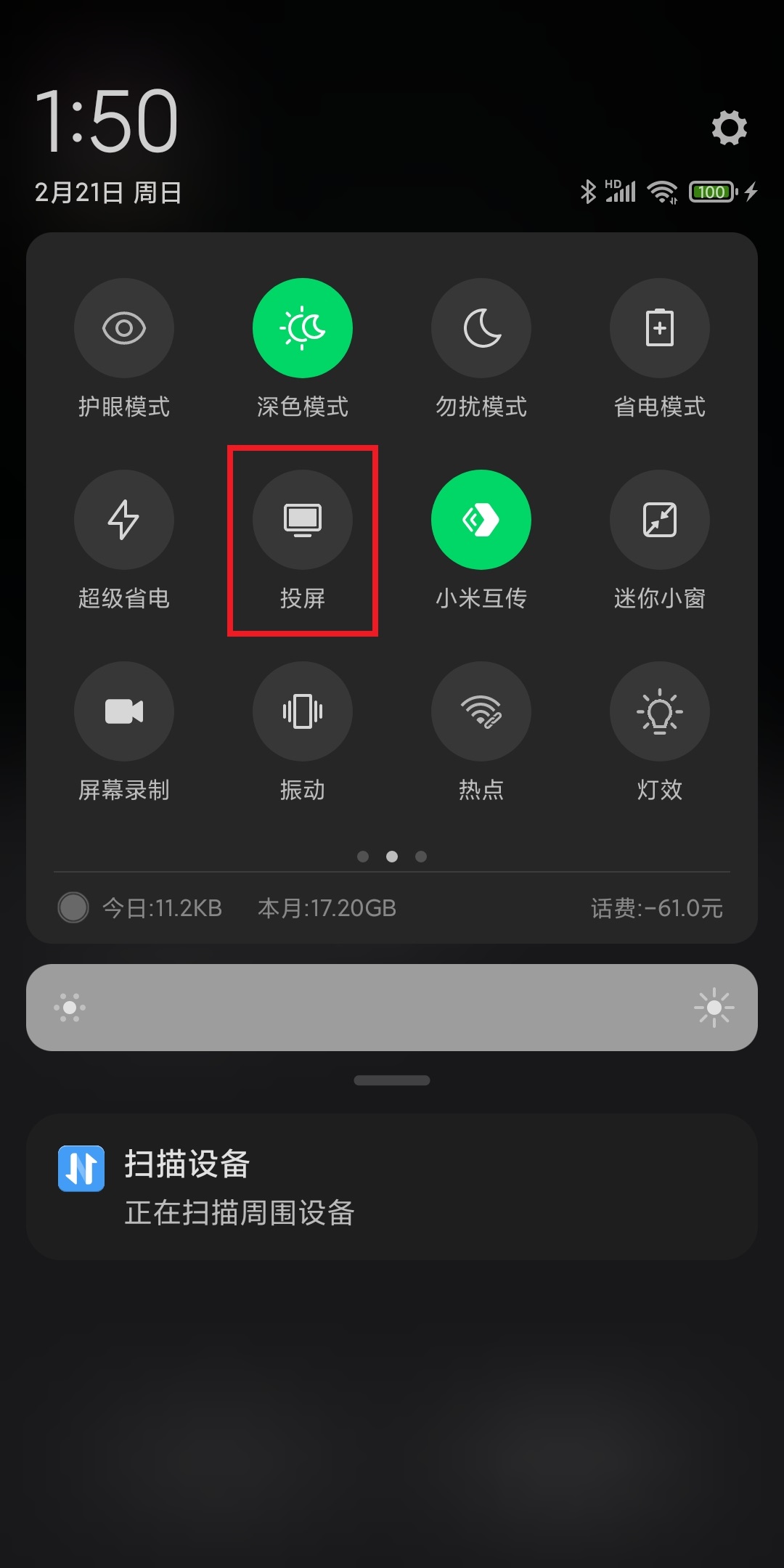Open settings via the gear icon
The image size is (784, 1568).
click(x=729, y=128)
